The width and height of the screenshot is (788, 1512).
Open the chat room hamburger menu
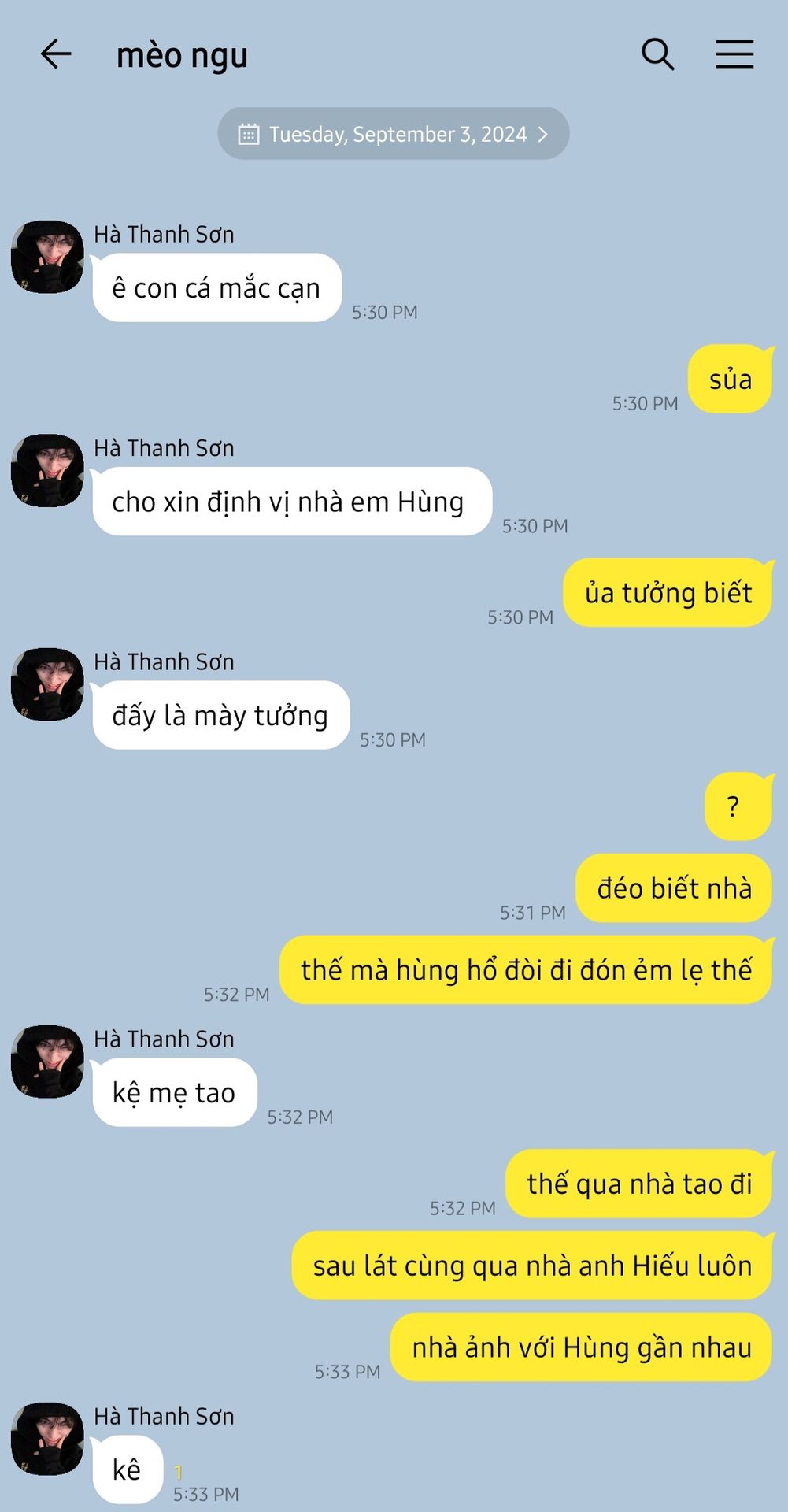click(x=734, y=54)
